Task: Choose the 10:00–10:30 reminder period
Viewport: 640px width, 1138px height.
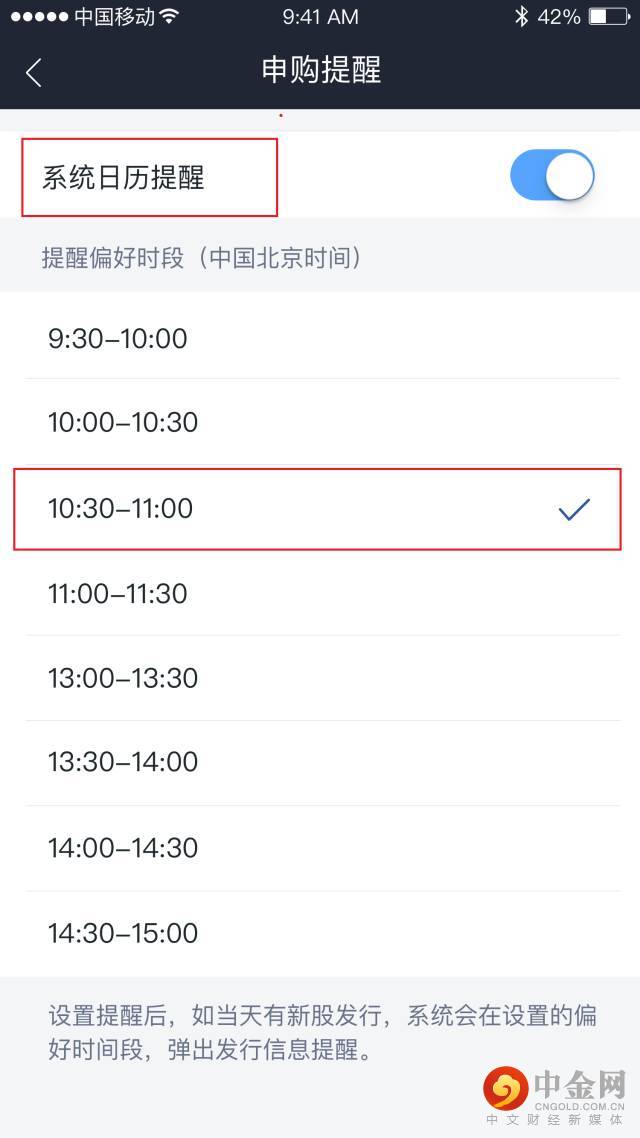Action: pos(320,422)
